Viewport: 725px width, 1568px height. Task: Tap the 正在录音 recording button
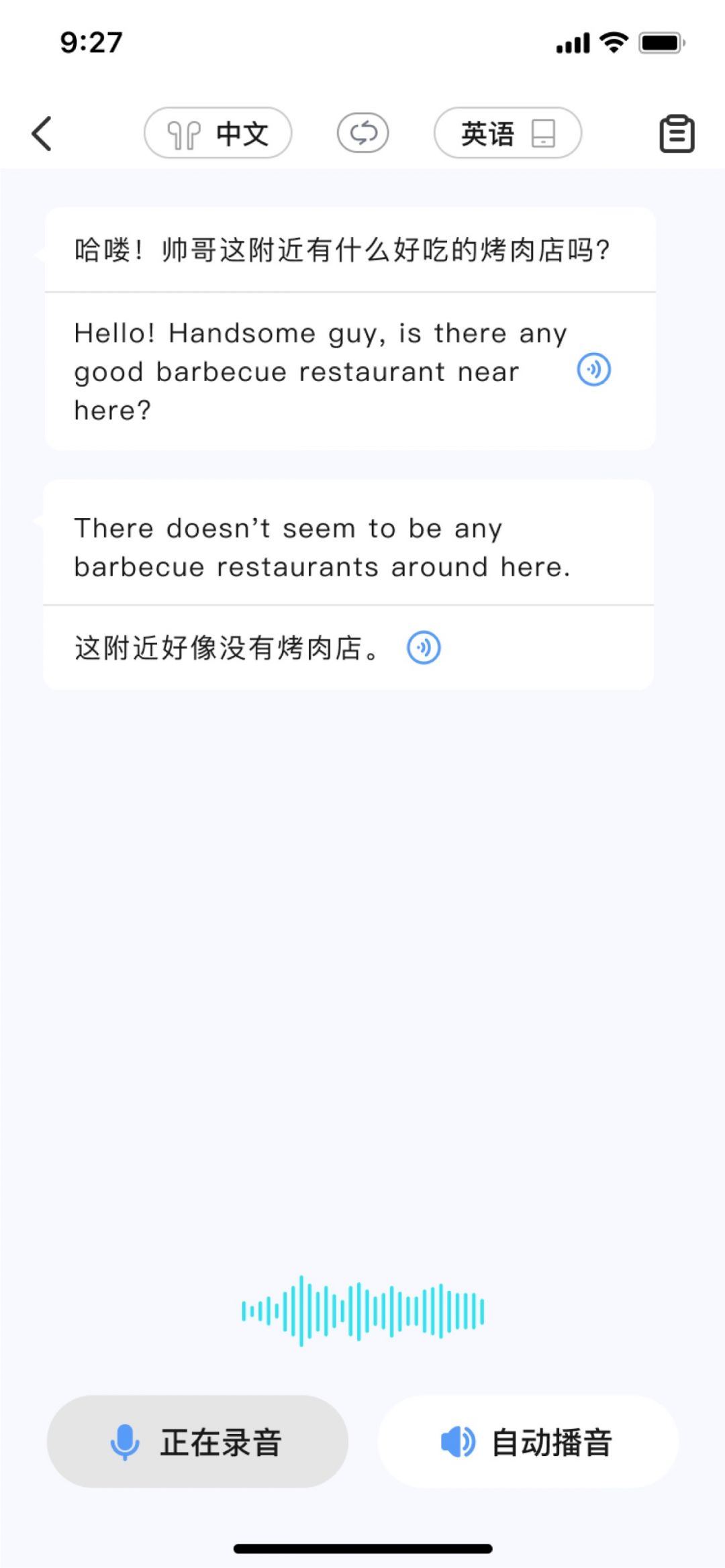coord(197,1442)
